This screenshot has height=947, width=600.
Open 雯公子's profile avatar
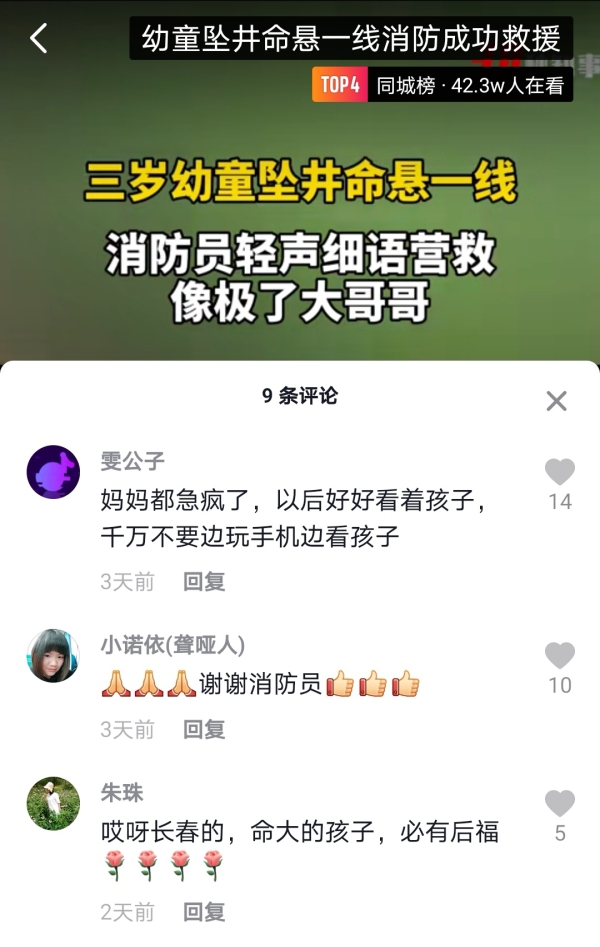click(x=53, y=472)
